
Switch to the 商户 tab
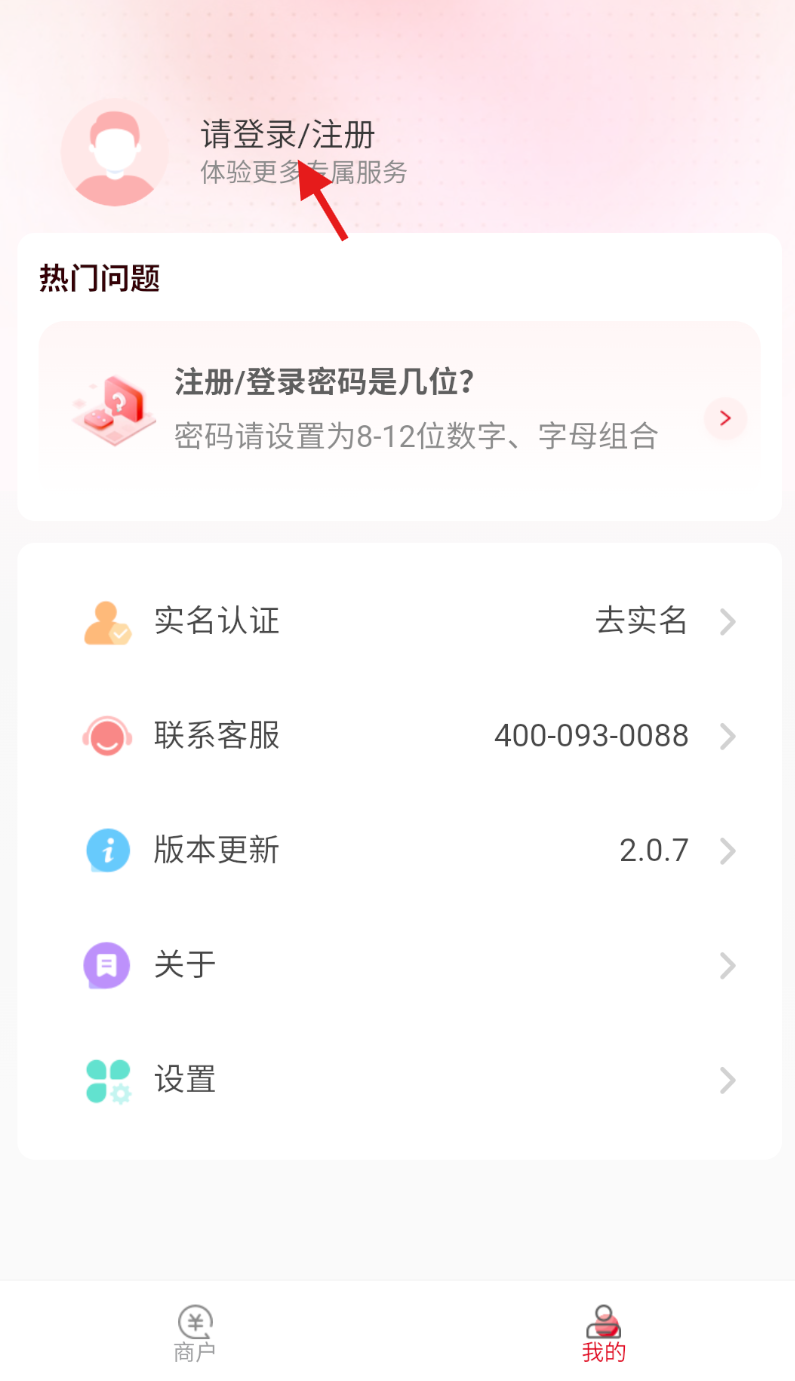(195, 1334)
